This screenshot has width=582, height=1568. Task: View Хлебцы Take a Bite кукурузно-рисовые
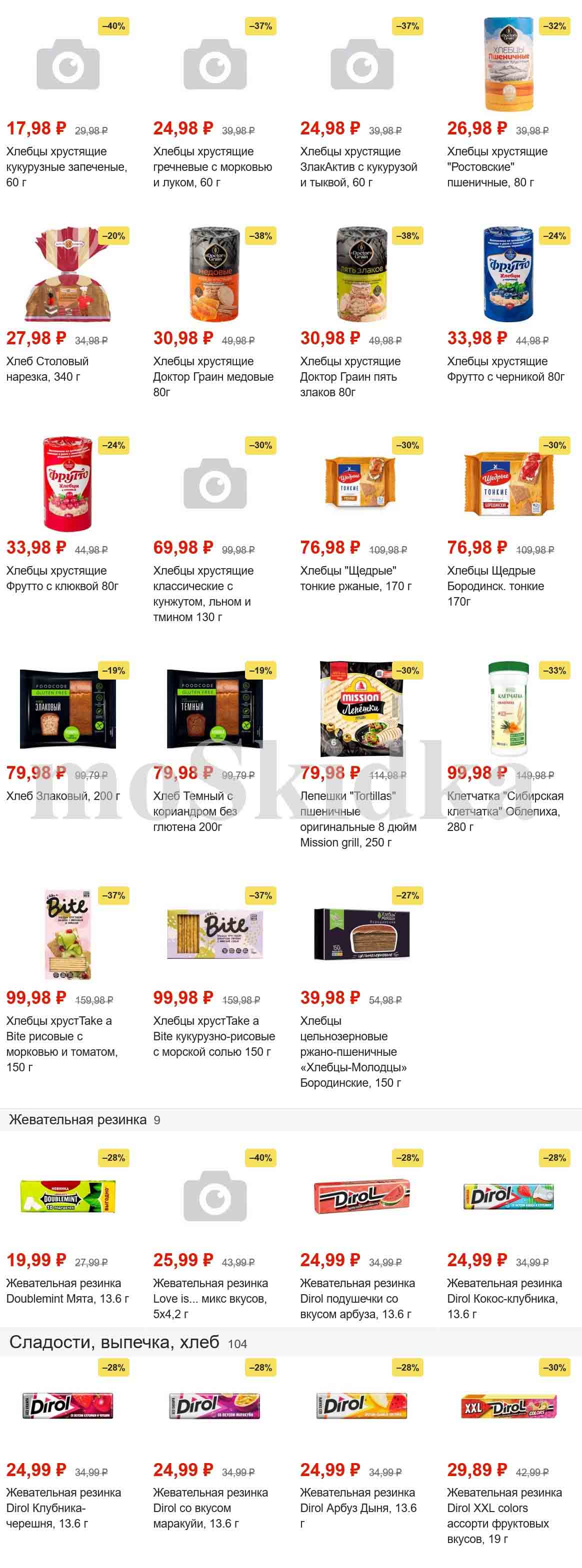(x=213, y=1035)
